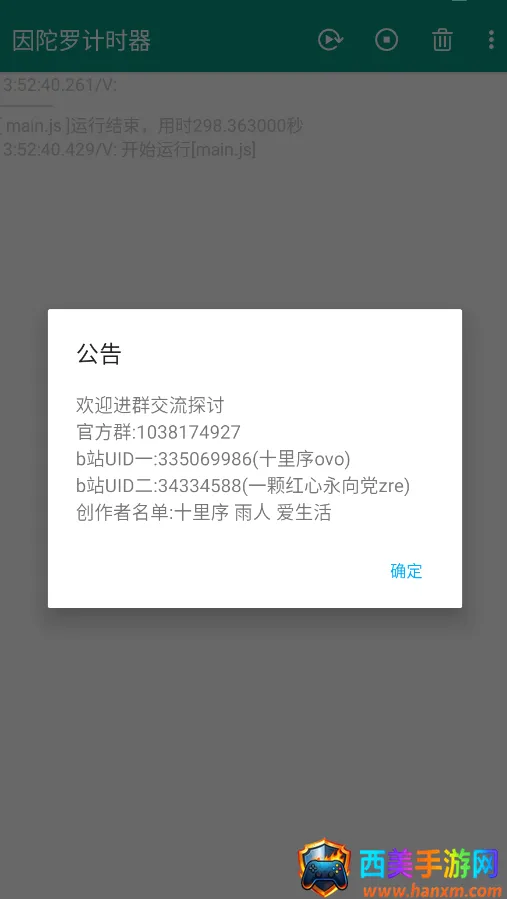Tap the rerun script icon in toolbar
Viewport: 507px width, 899px height.
tap(330, 40)
